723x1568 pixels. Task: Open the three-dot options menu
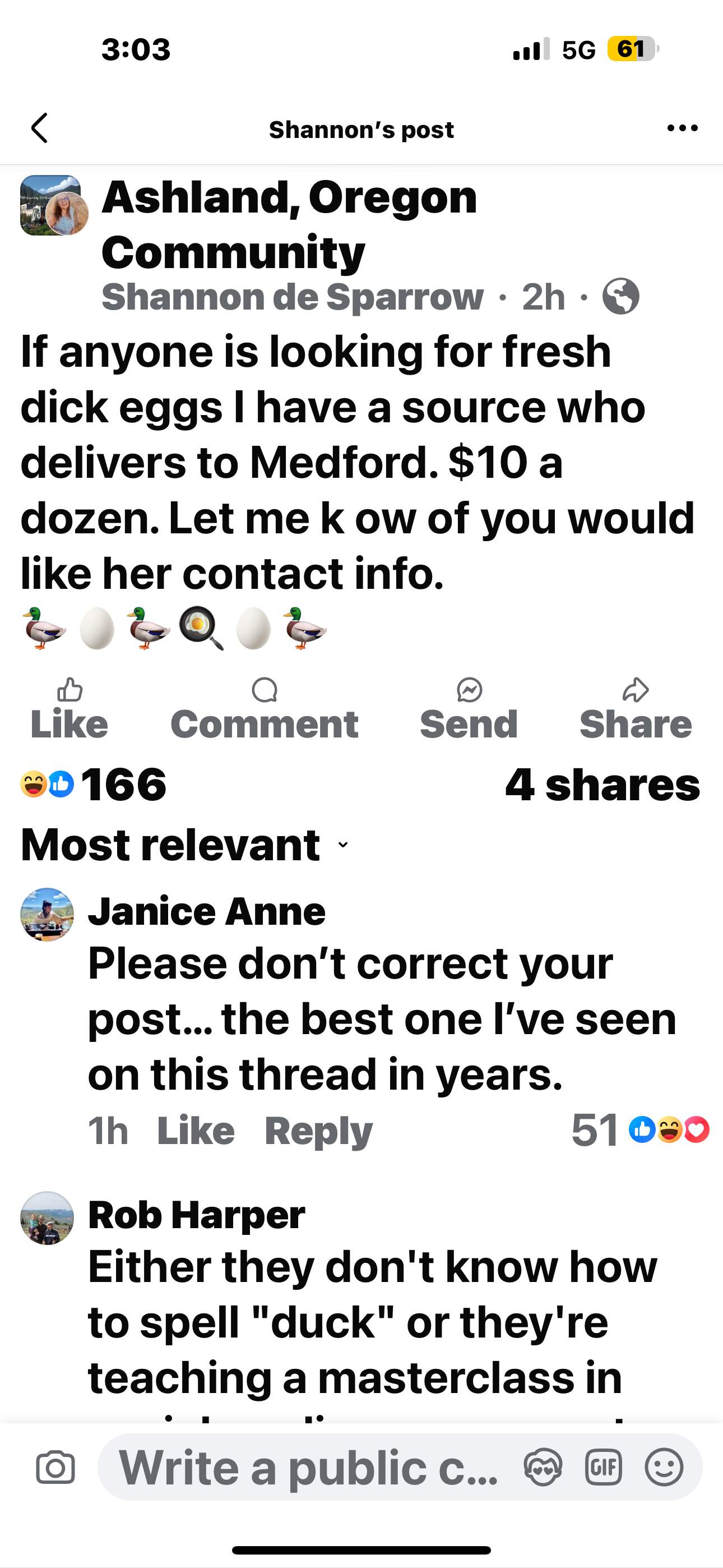coord(682,128)
